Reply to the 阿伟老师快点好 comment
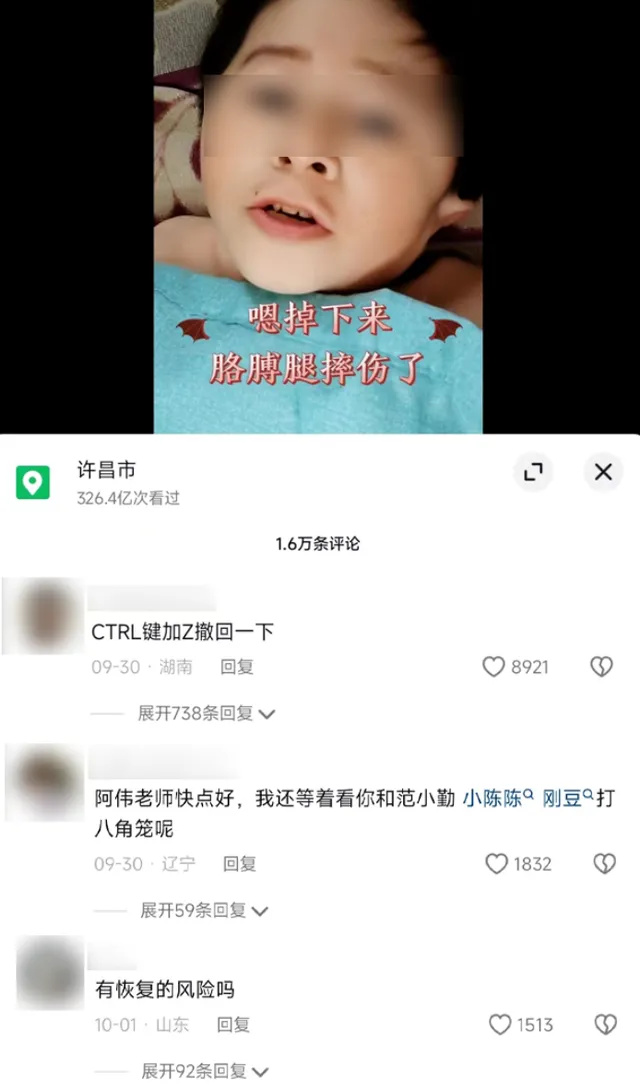Image resolution: width=640 pixels, height=1090 pixels. [x=239, y=864]
